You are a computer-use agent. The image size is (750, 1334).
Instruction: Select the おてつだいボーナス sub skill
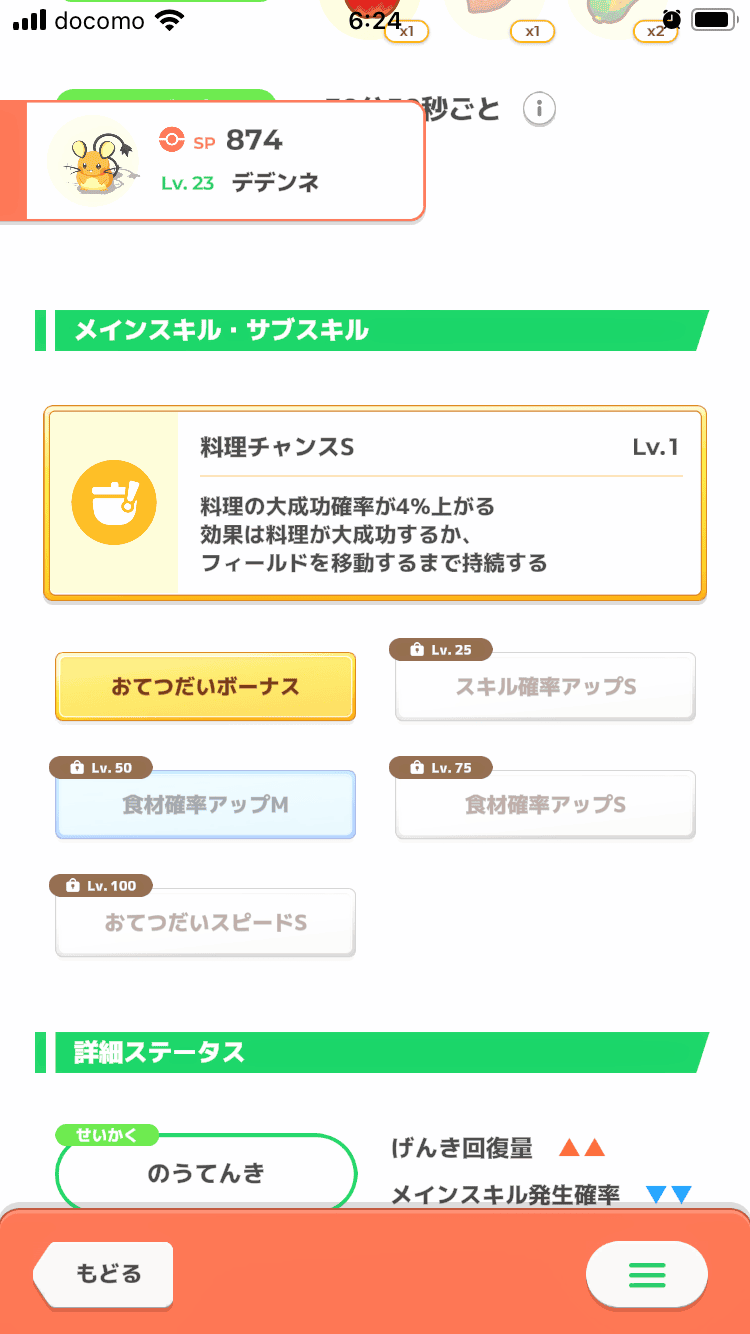coord(205,687)
